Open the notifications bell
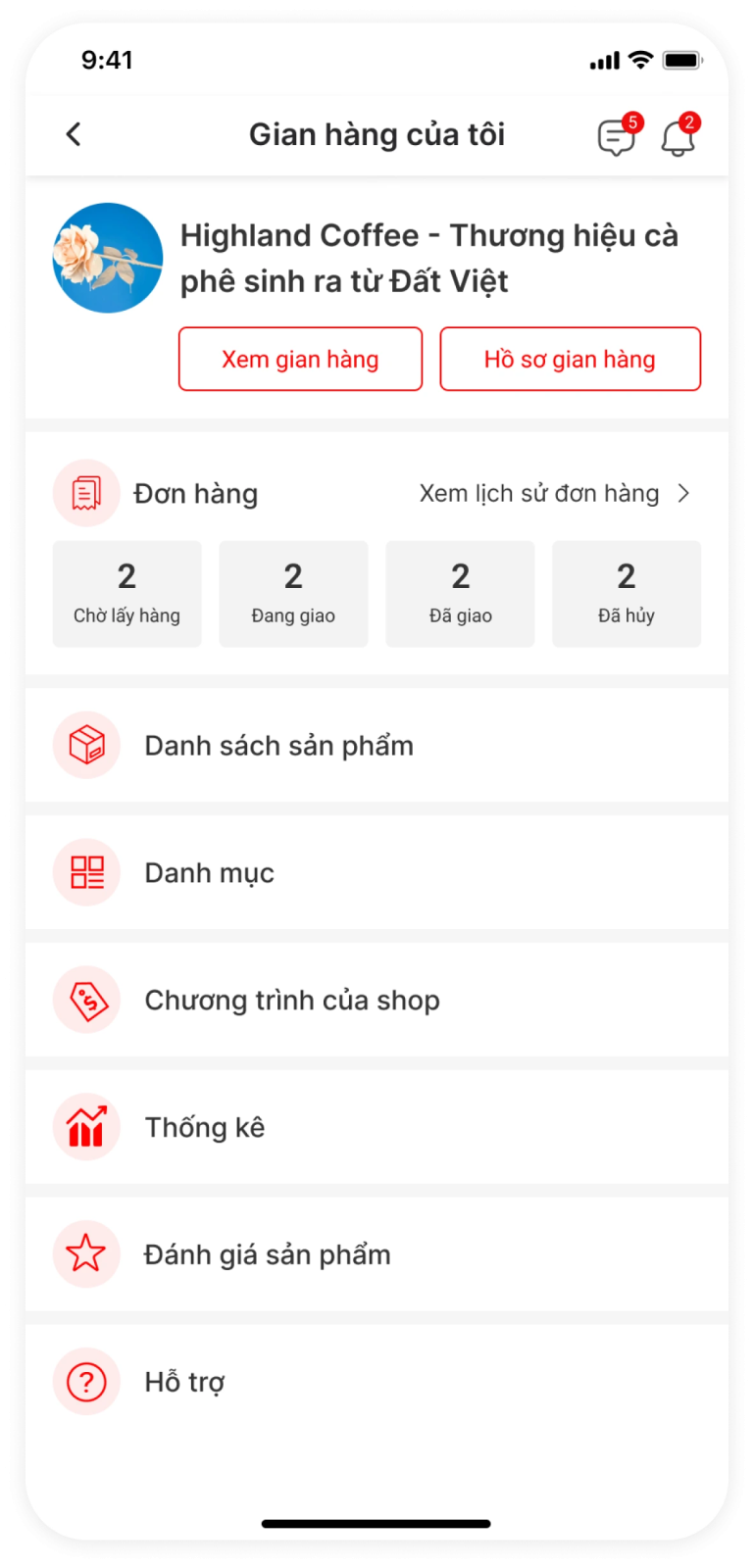This screenshot has height=1568, width=754. tap(678, 138)
